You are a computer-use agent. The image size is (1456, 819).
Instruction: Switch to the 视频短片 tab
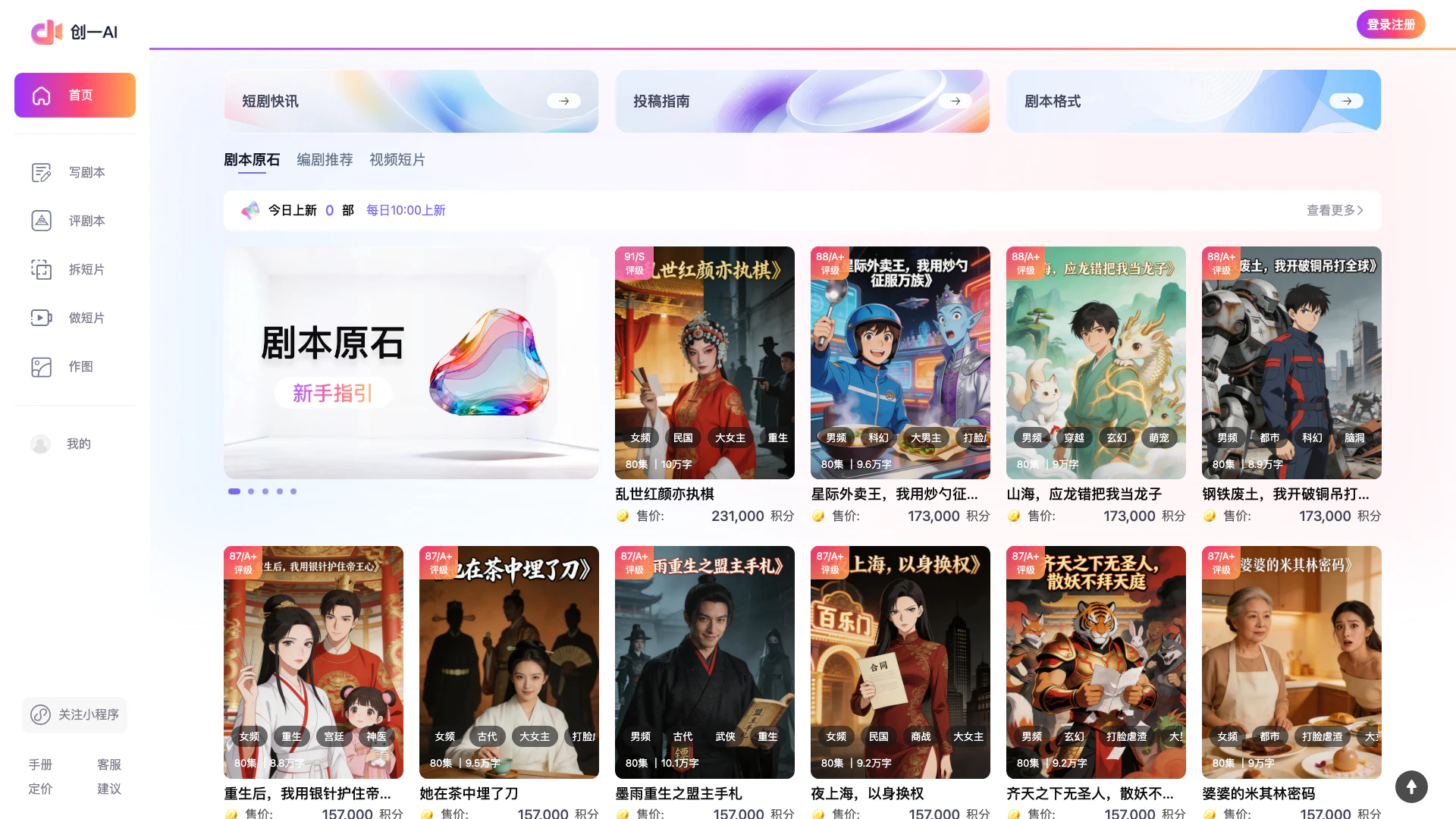(x=397, y=160)
